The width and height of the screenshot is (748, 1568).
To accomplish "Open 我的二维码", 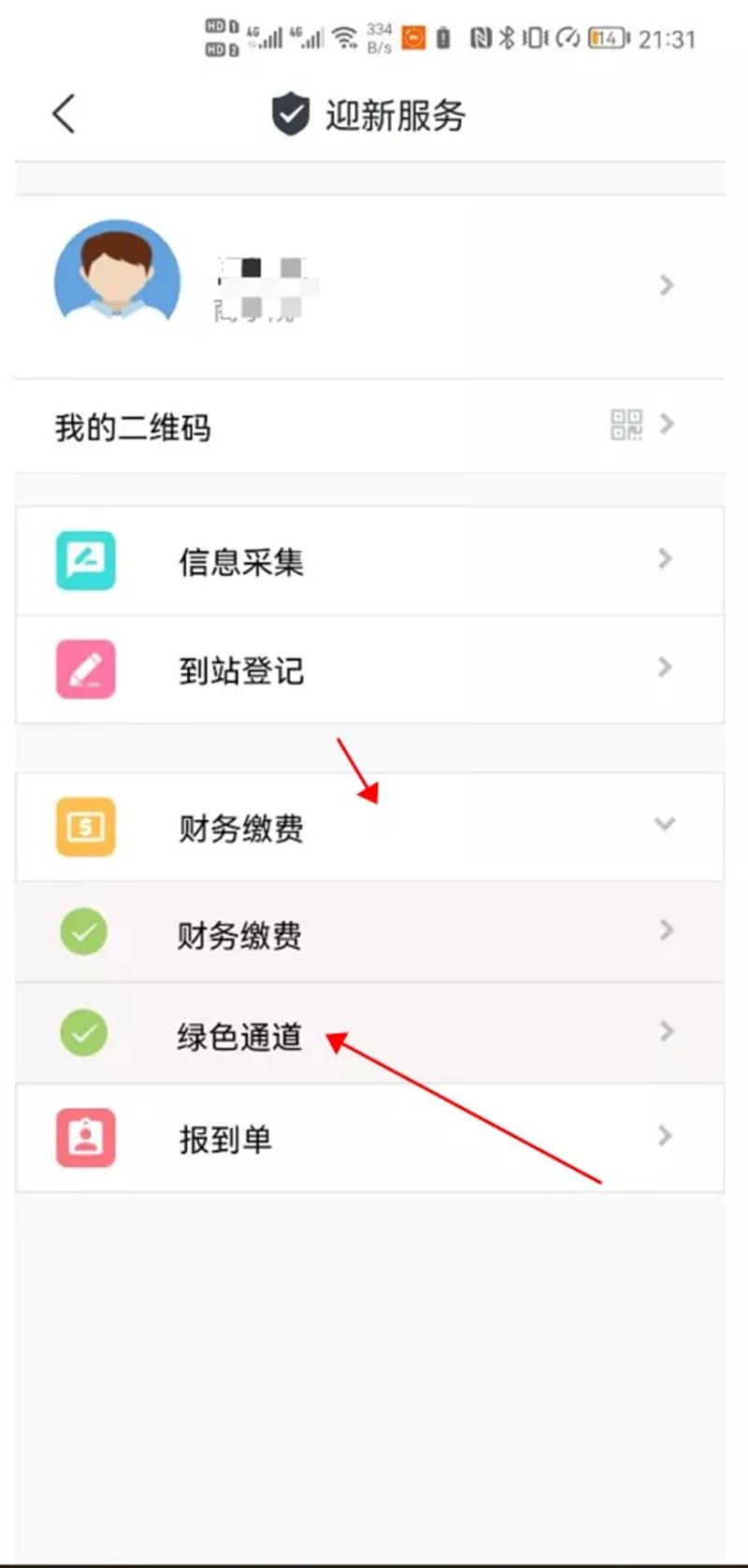I will click(x=369, y=426).
